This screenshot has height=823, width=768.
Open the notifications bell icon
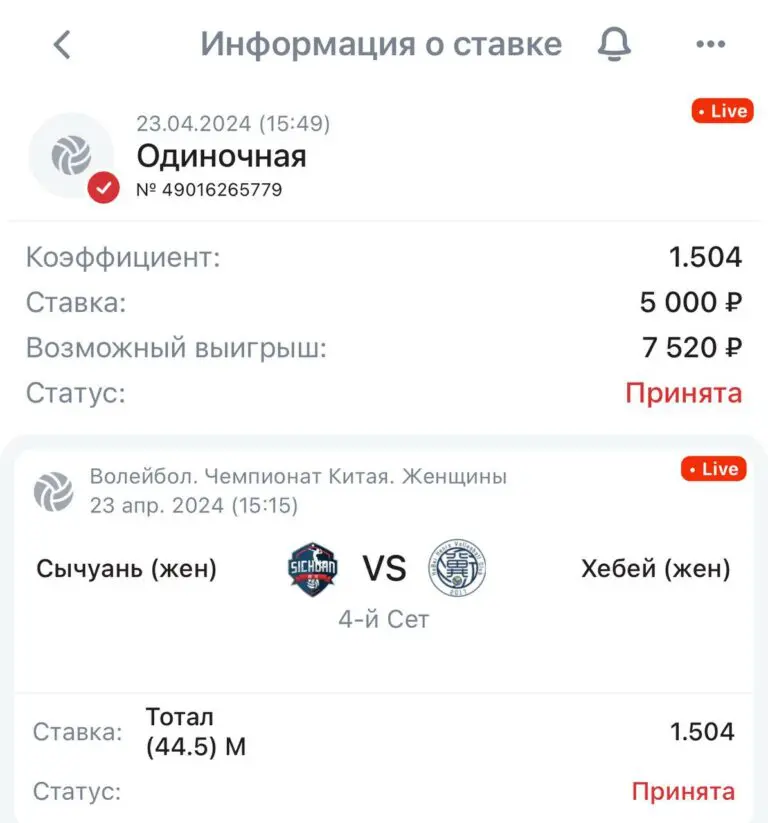(614, 43)
